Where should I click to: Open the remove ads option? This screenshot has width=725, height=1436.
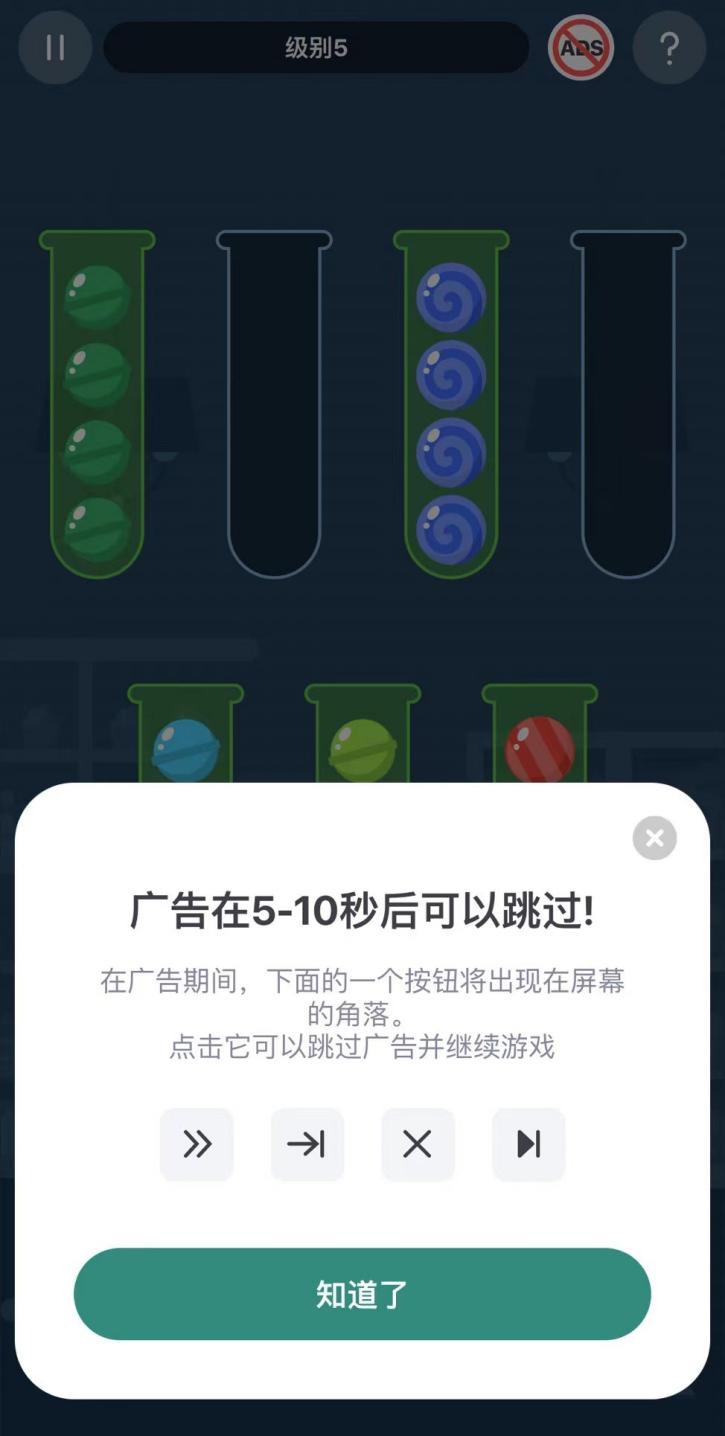click(580, 48)
